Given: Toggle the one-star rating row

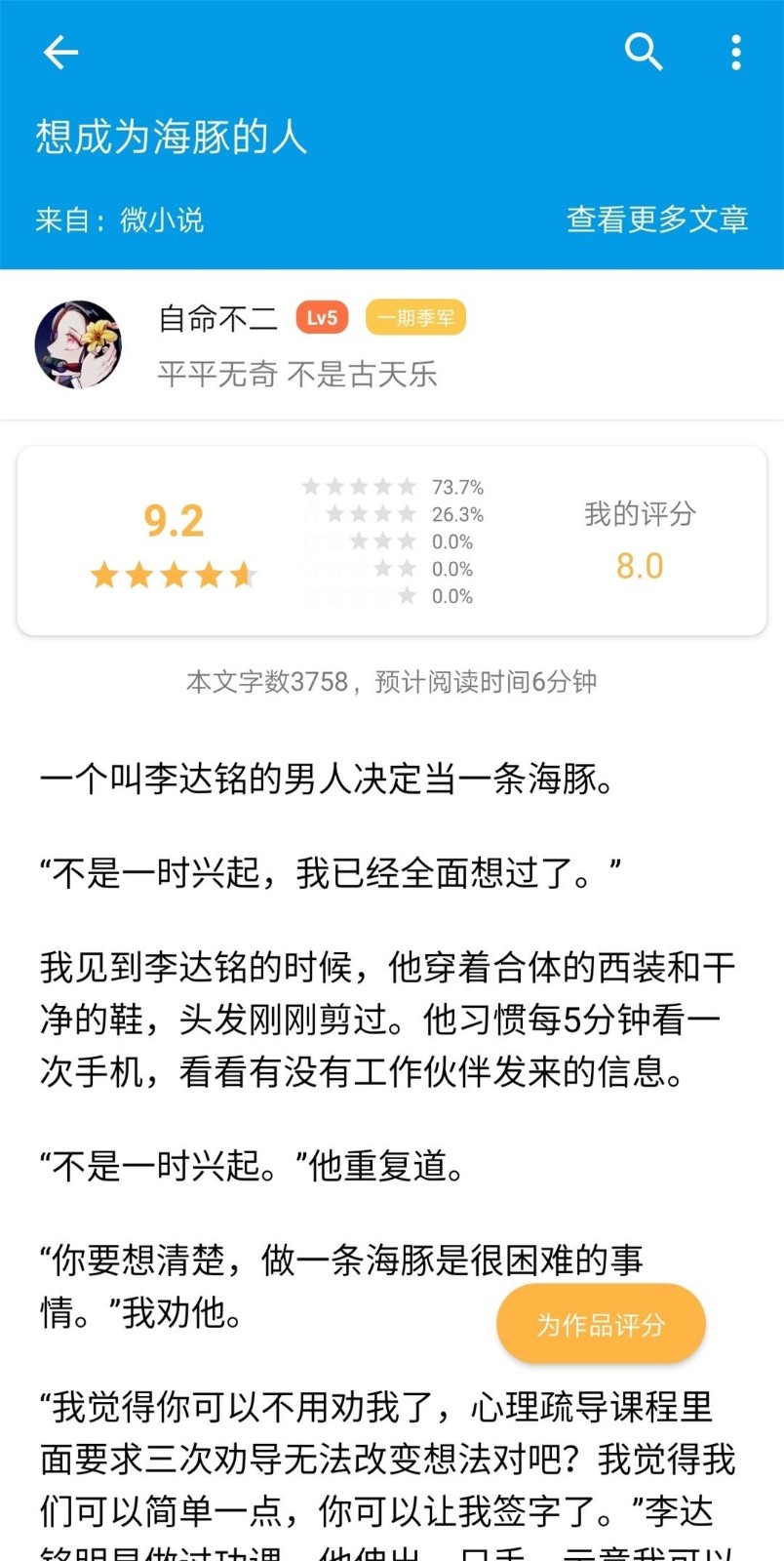Looking at the screenshot, I should click(390, 596).
